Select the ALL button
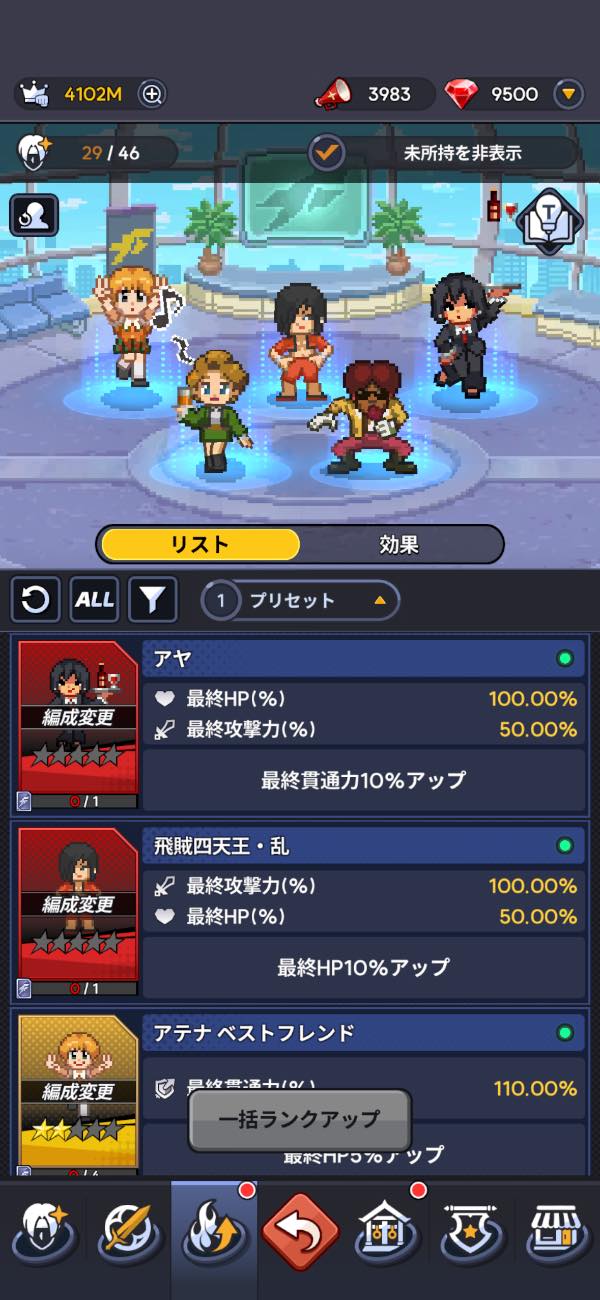This screenshot has height=1300, width=600. pyautogui.click(x=94, y=600)
